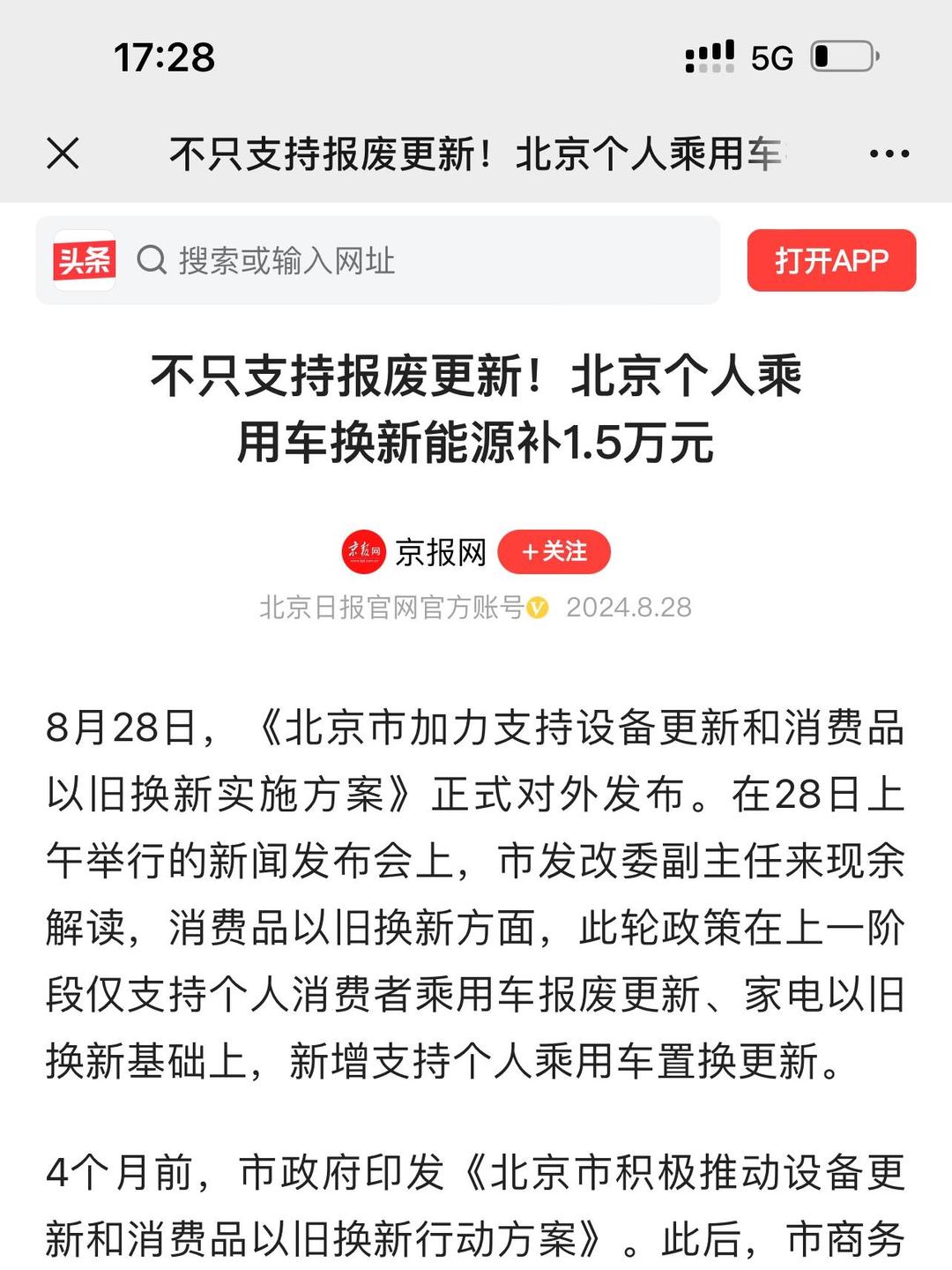Tap the 搜索或输入网址 search field

[353, 260]
